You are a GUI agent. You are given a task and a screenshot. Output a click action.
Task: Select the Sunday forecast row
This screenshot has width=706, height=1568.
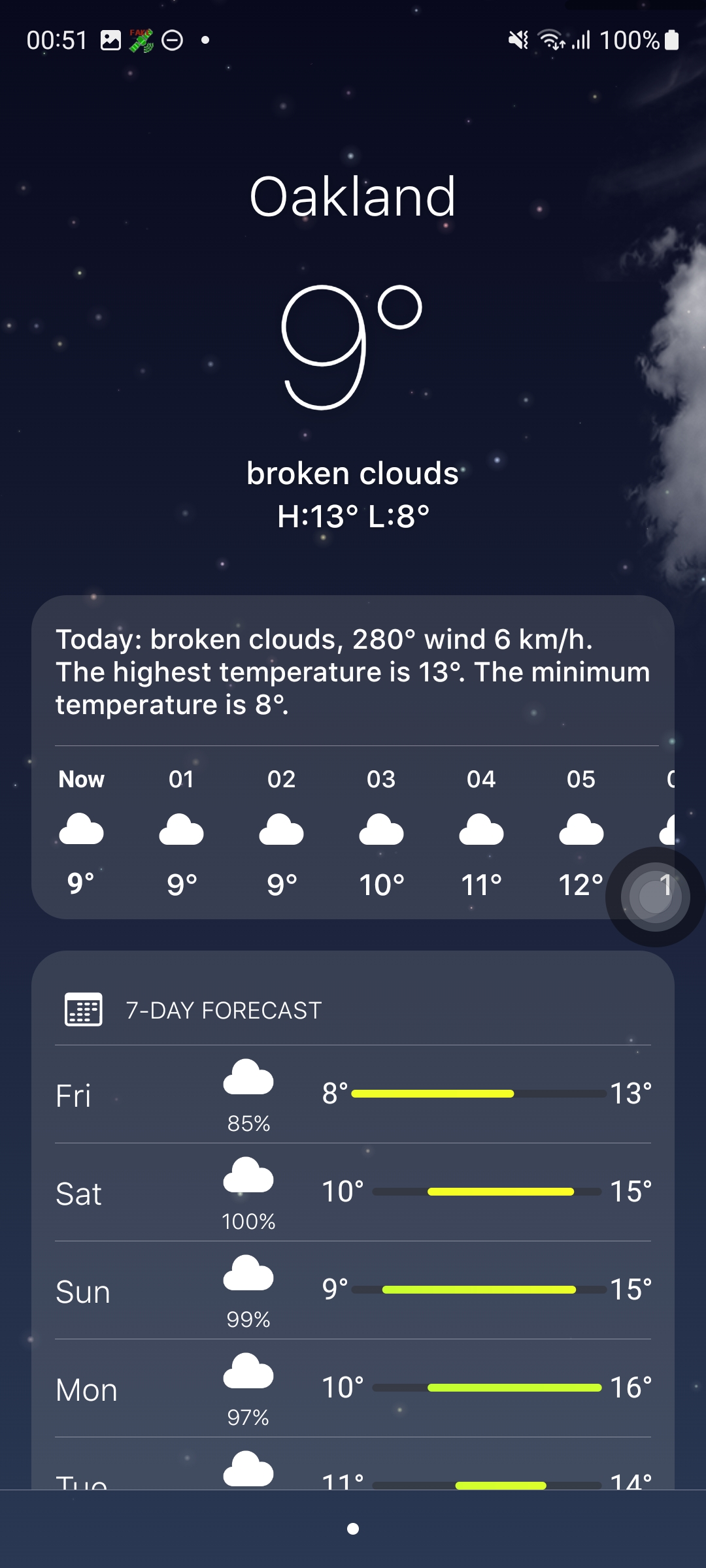click(x=353, y=1290)
